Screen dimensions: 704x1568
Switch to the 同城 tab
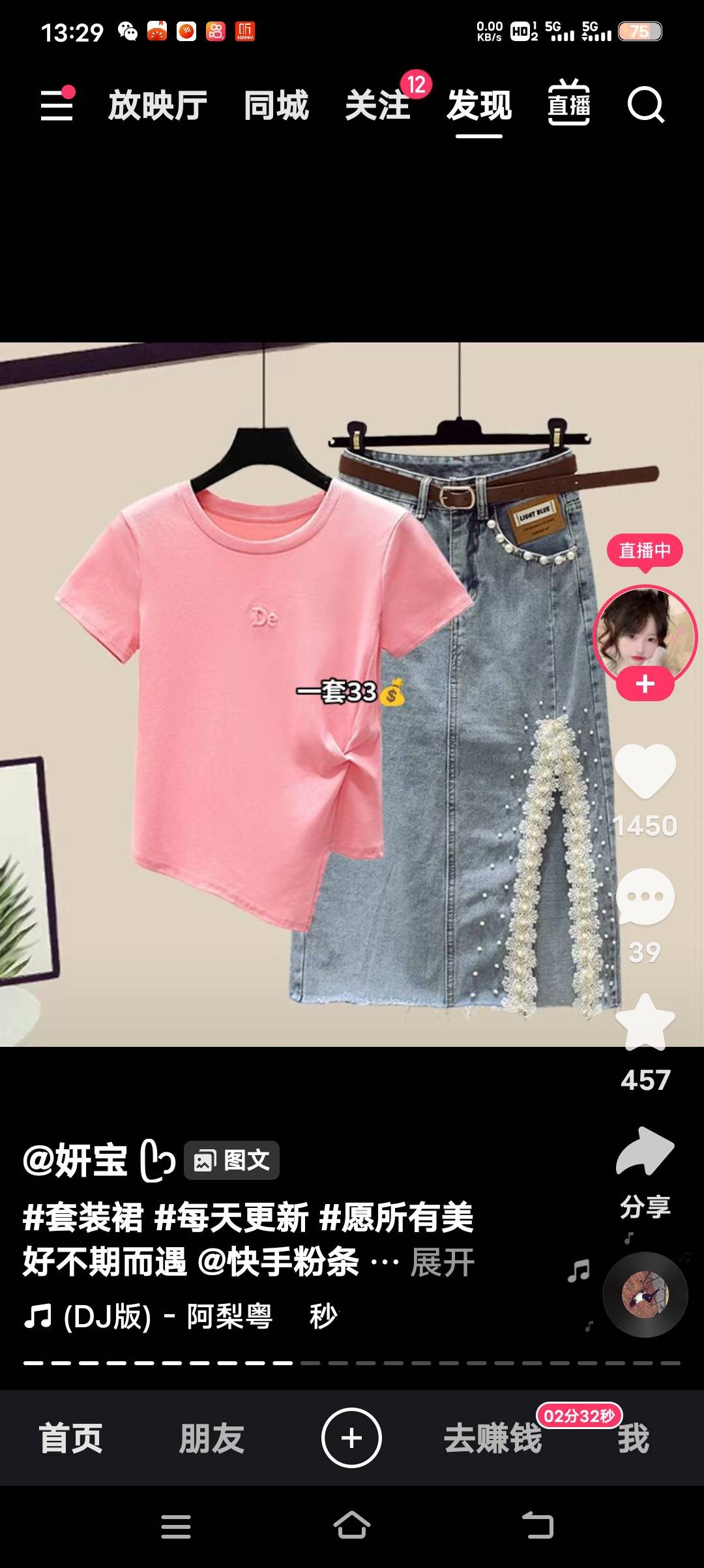point(276,105)
